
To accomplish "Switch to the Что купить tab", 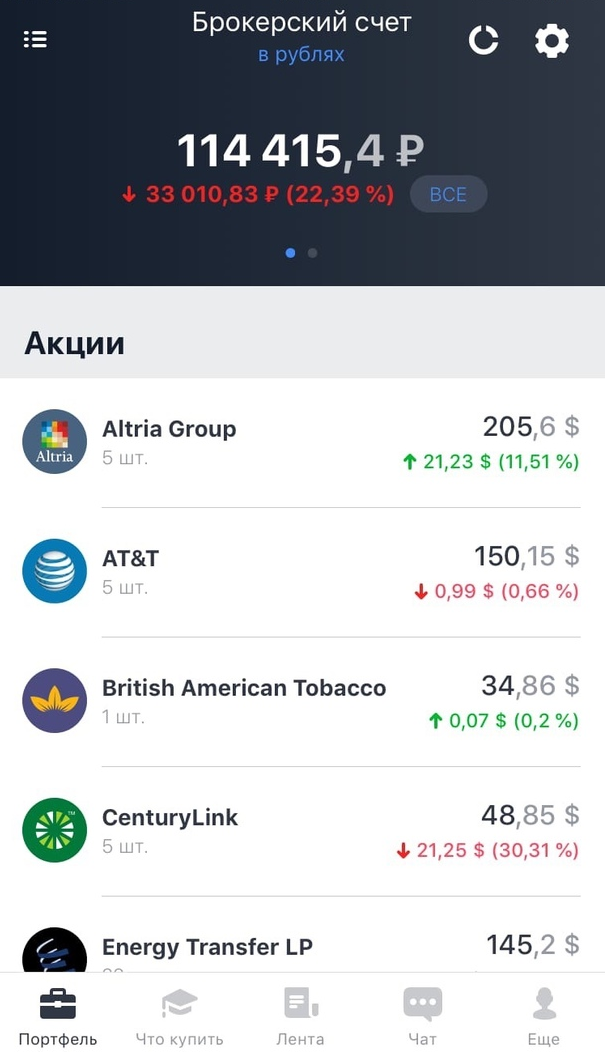I will point(179,1013).
